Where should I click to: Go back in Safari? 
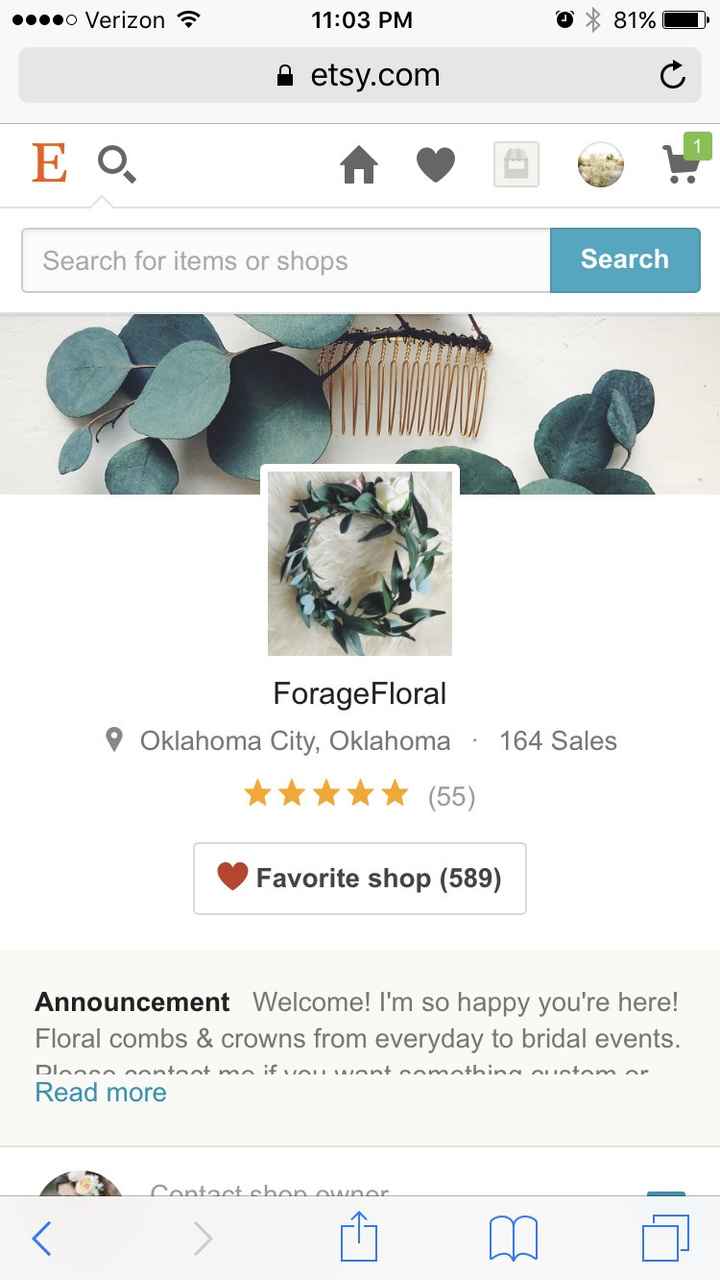click(x=42, y=1238)
